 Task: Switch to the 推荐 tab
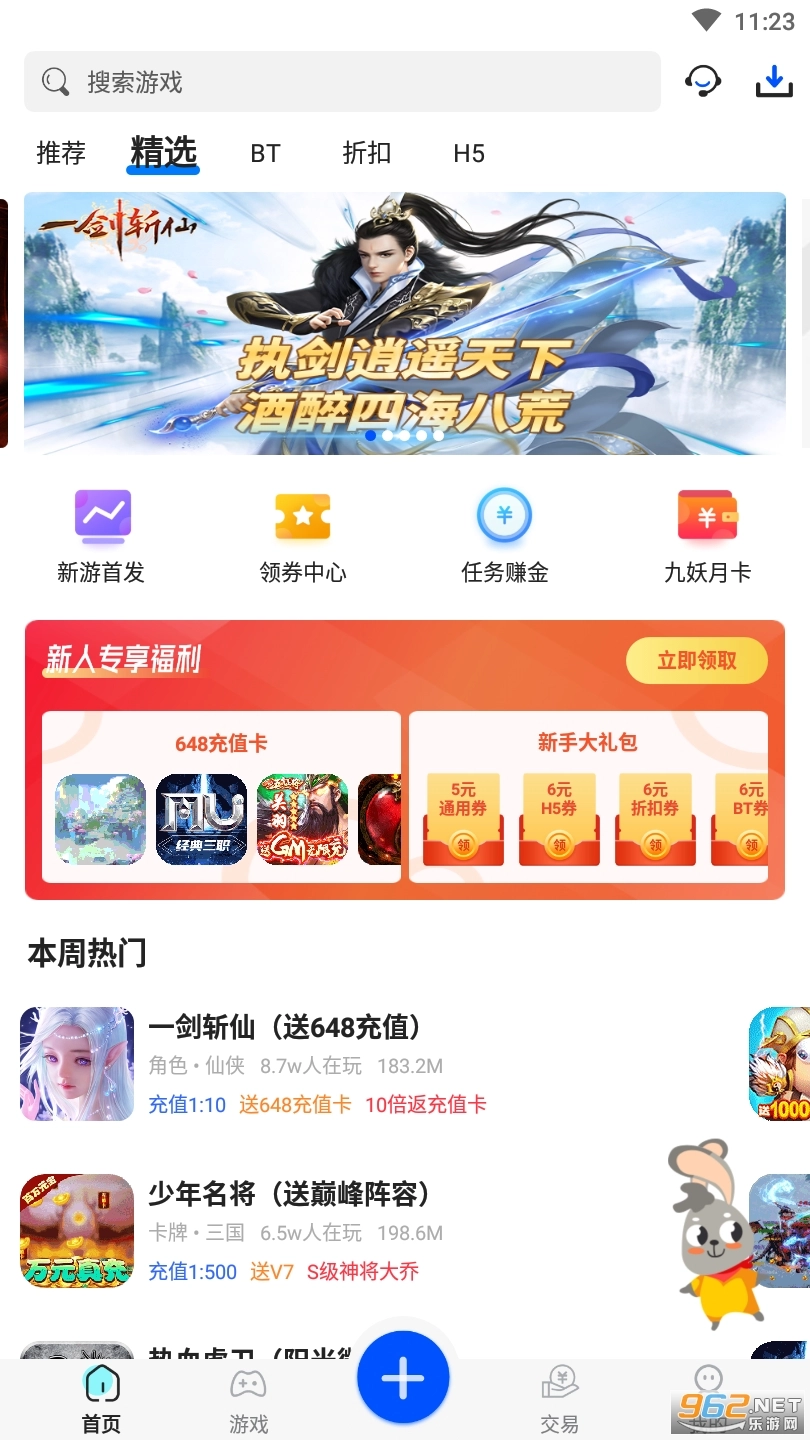(x=61, y=153)
